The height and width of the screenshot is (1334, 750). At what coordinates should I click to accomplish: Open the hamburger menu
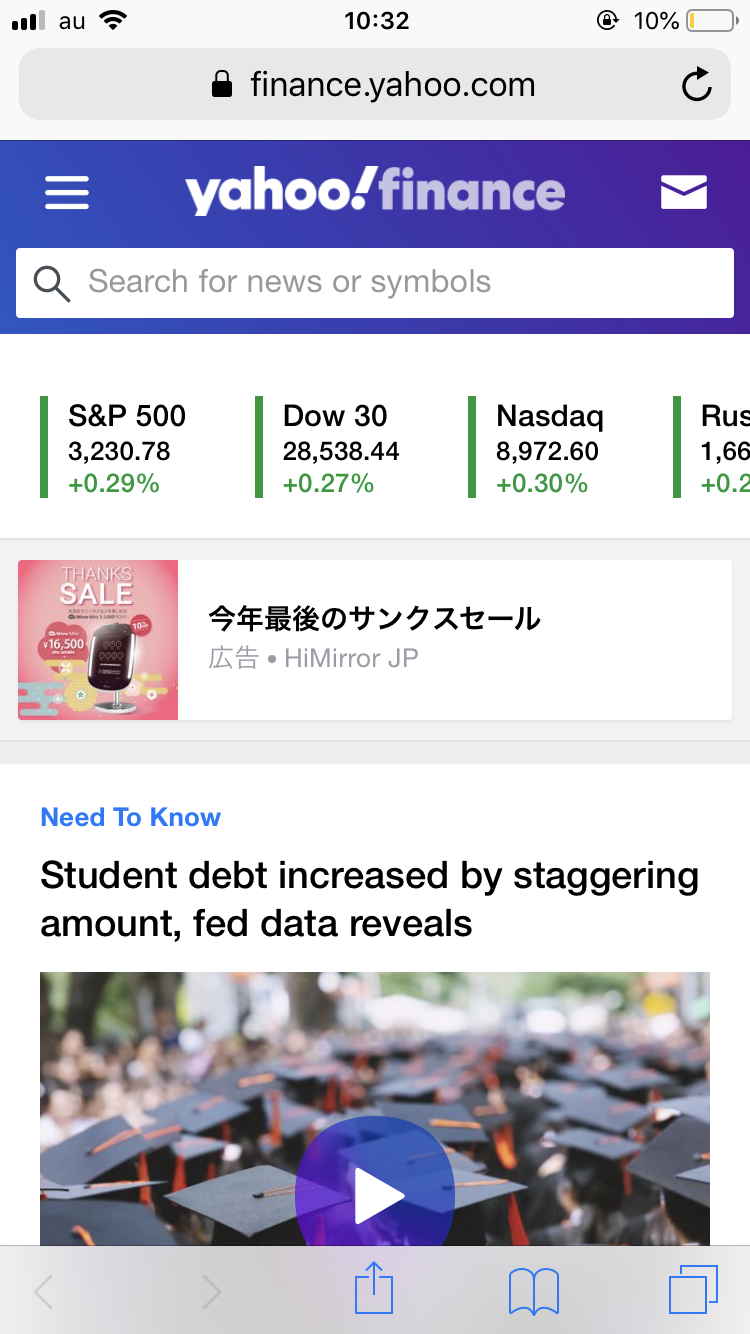(x=67, y=192)
